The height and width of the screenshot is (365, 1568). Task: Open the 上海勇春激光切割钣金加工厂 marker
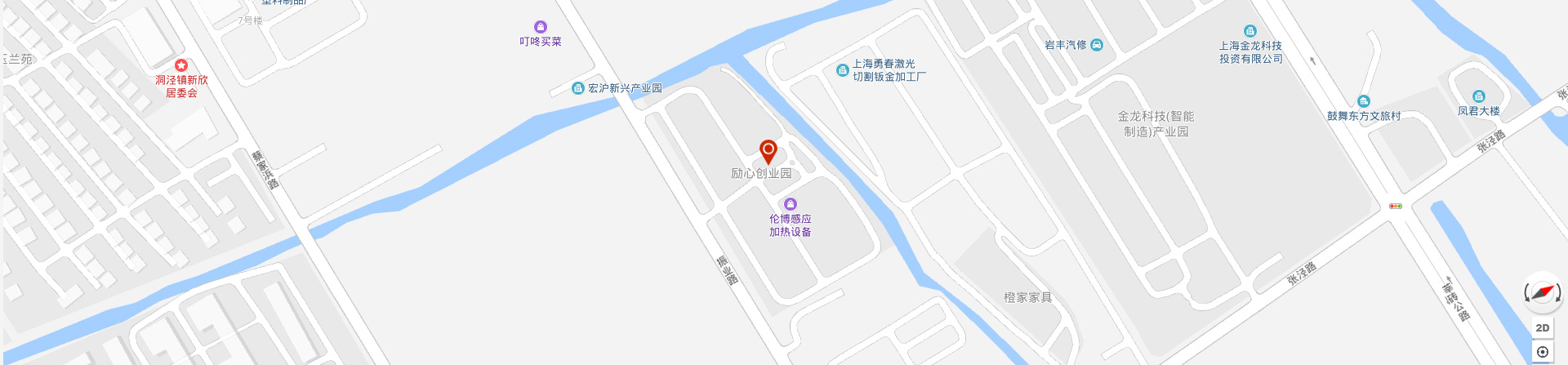(842, 70)
